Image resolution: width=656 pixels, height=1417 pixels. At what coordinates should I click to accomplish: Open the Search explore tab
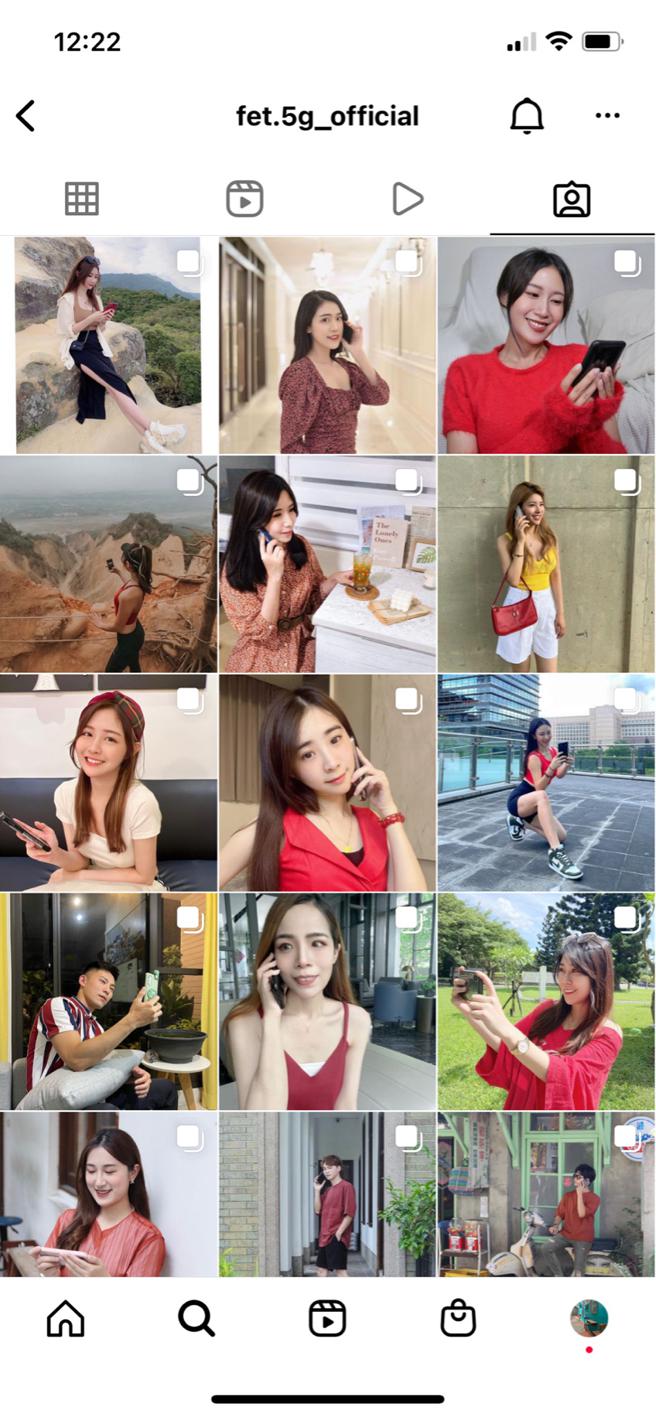point(196,1319)
